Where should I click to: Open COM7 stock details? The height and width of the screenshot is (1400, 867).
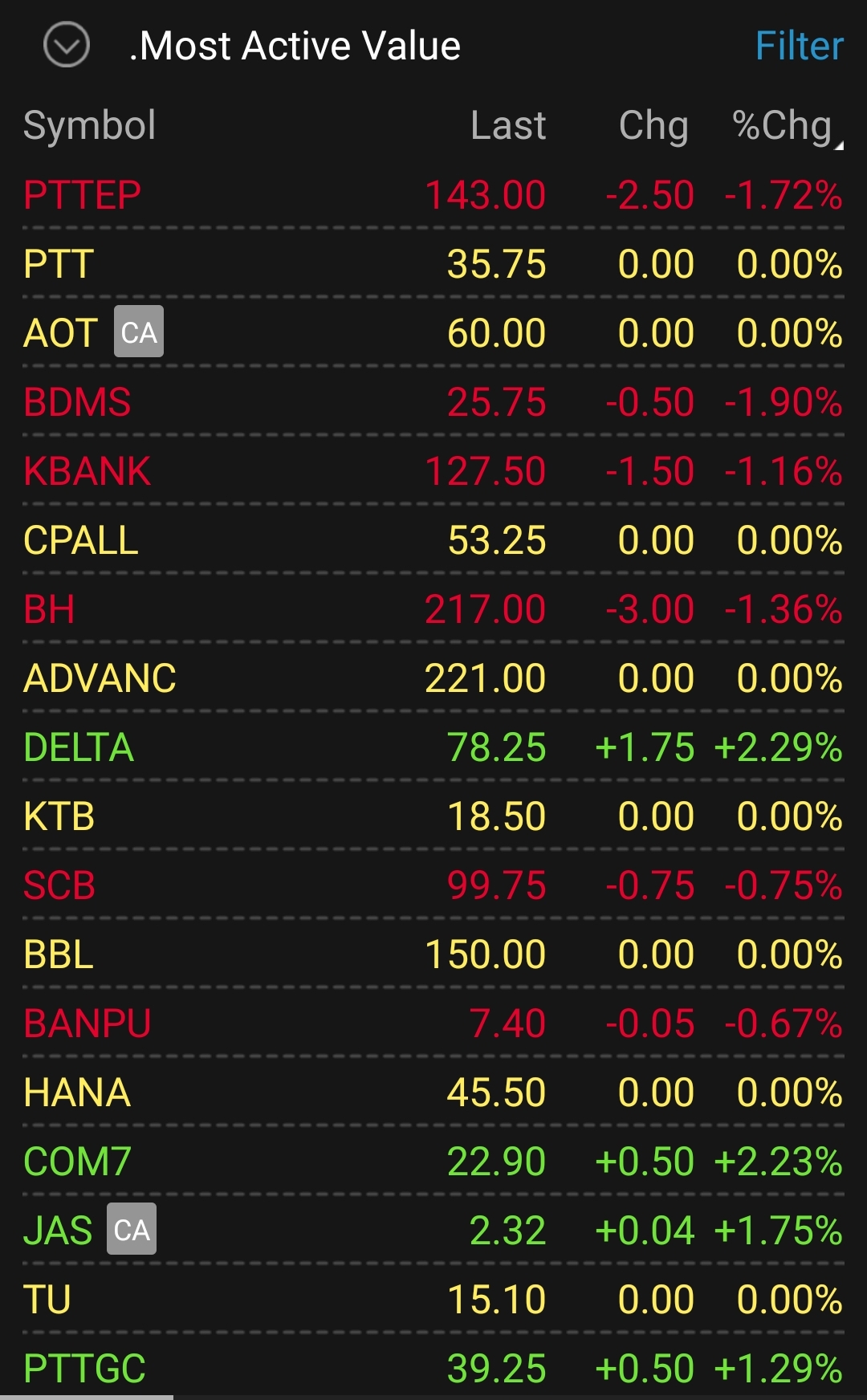(433, 1162)
